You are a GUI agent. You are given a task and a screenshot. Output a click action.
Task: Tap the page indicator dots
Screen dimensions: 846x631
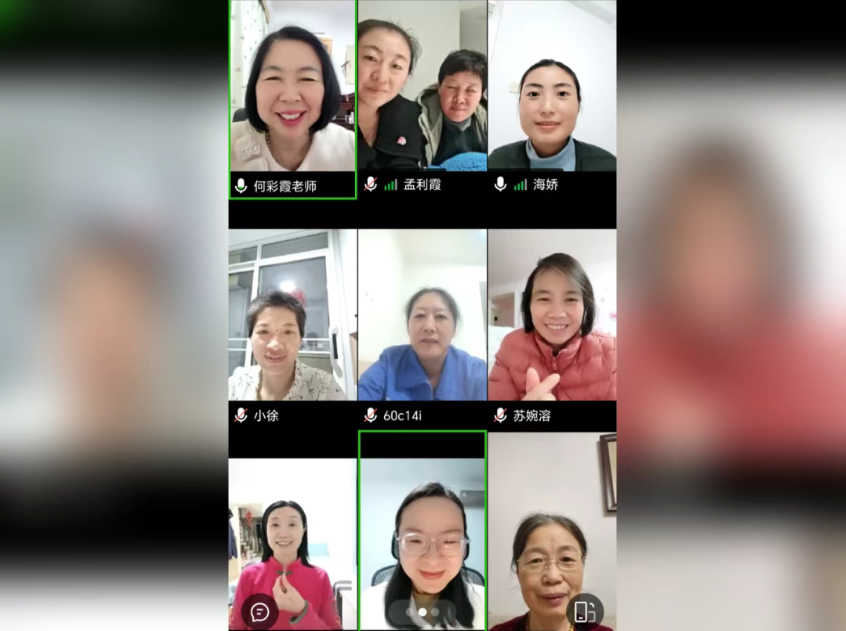pyautogui.click(x=422, y=611)
